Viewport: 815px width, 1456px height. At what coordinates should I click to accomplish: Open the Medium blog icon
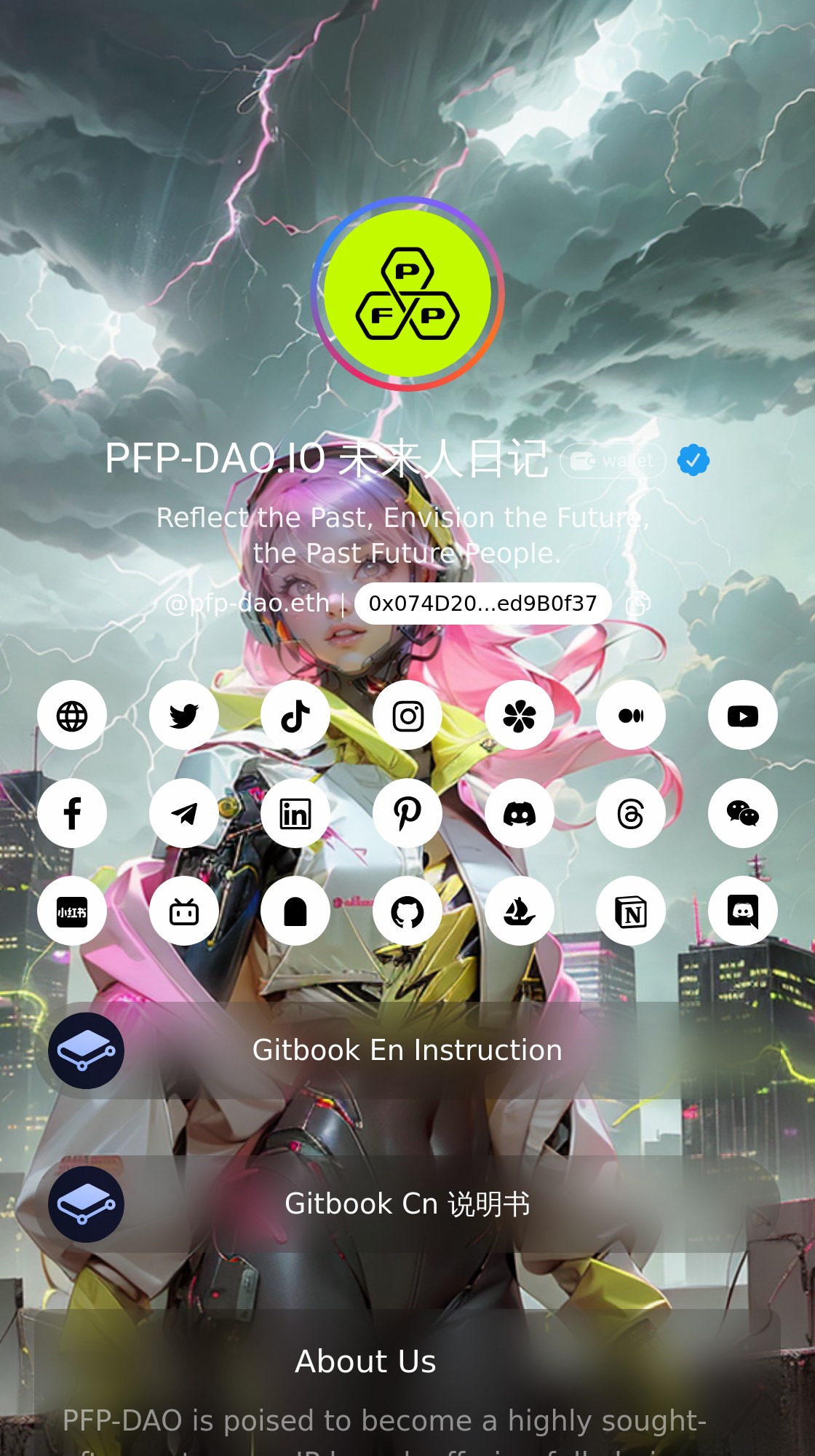coord(631,716)
